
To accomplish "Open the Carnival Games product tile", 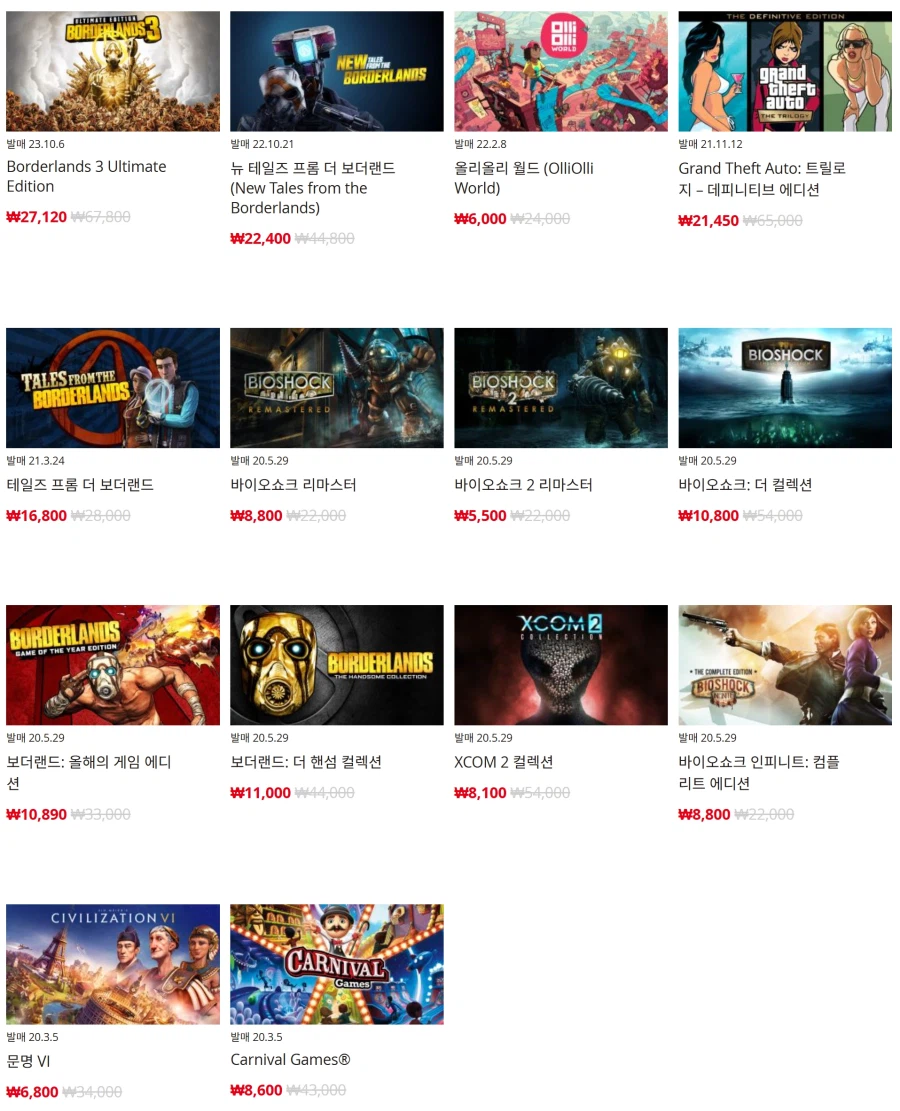I will coord(337,964).
